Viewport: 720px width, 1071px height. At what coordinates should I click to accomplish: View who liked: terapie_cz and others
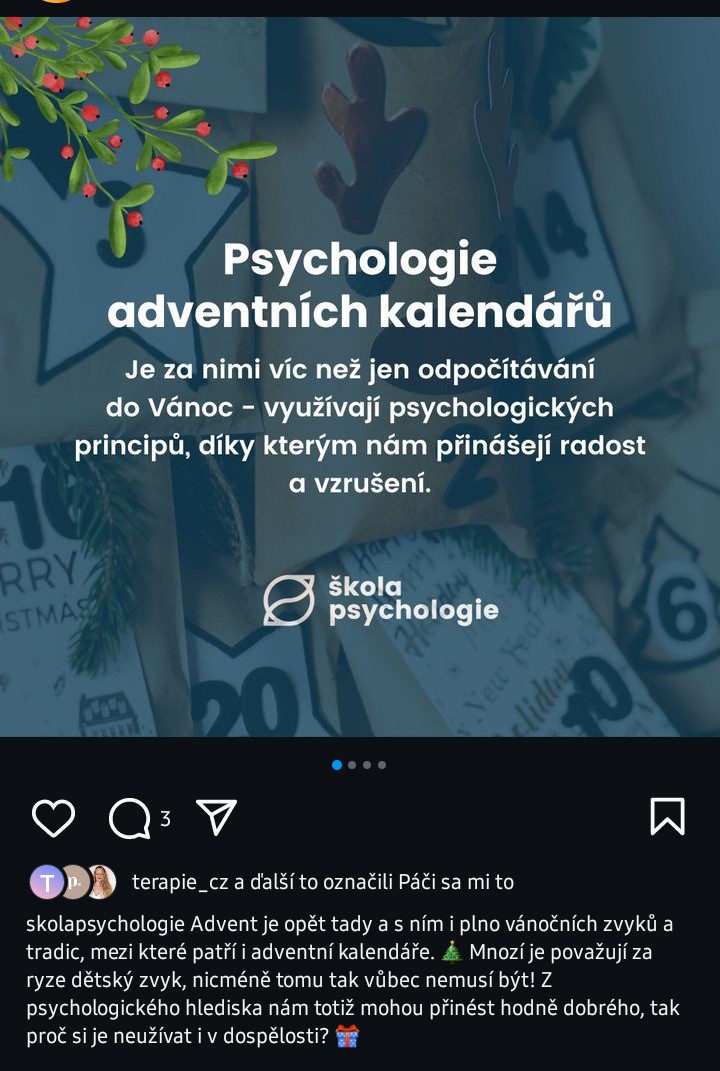[322, 882]
